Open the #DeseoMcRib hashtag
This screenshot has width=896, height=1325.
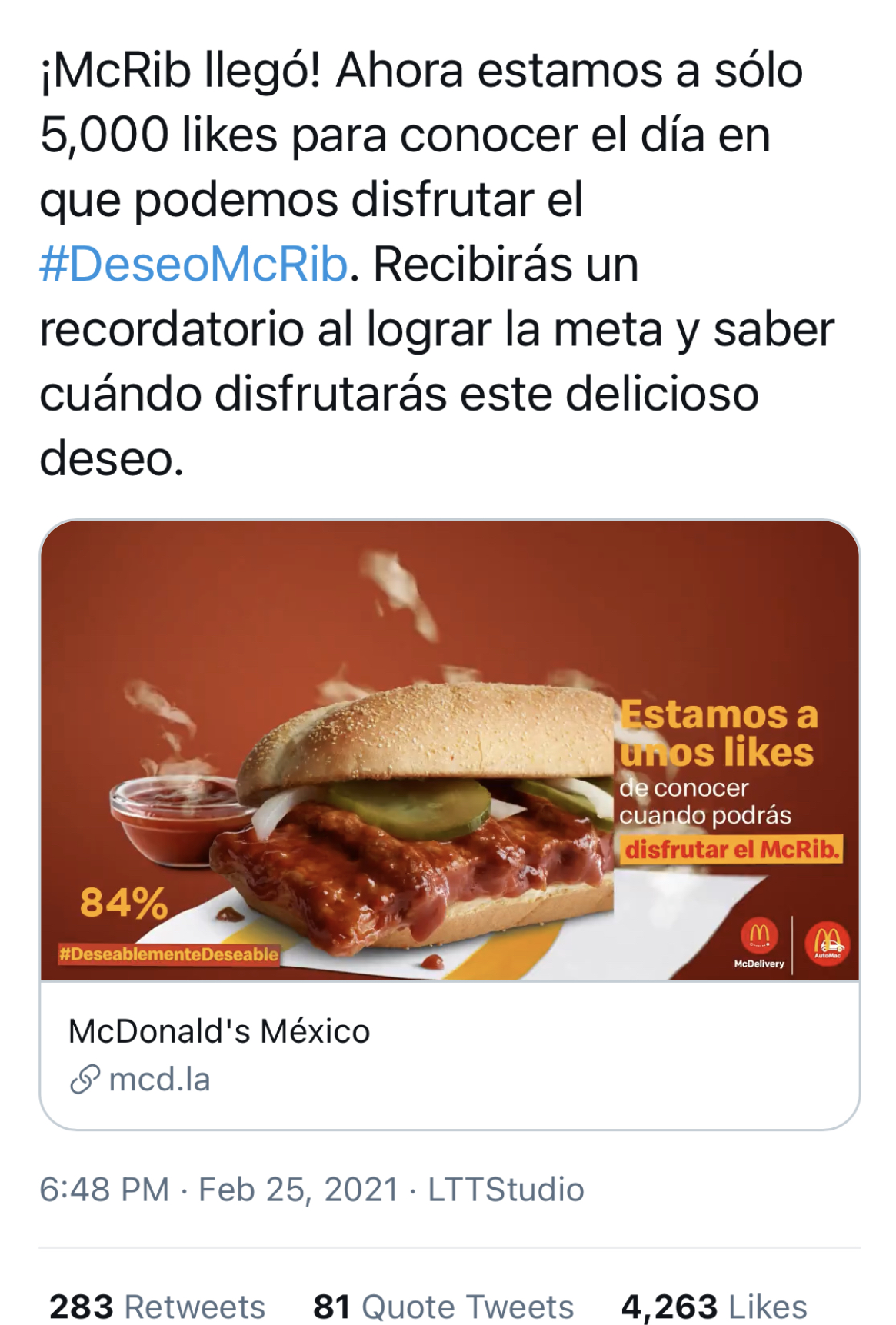coord(193,265)
